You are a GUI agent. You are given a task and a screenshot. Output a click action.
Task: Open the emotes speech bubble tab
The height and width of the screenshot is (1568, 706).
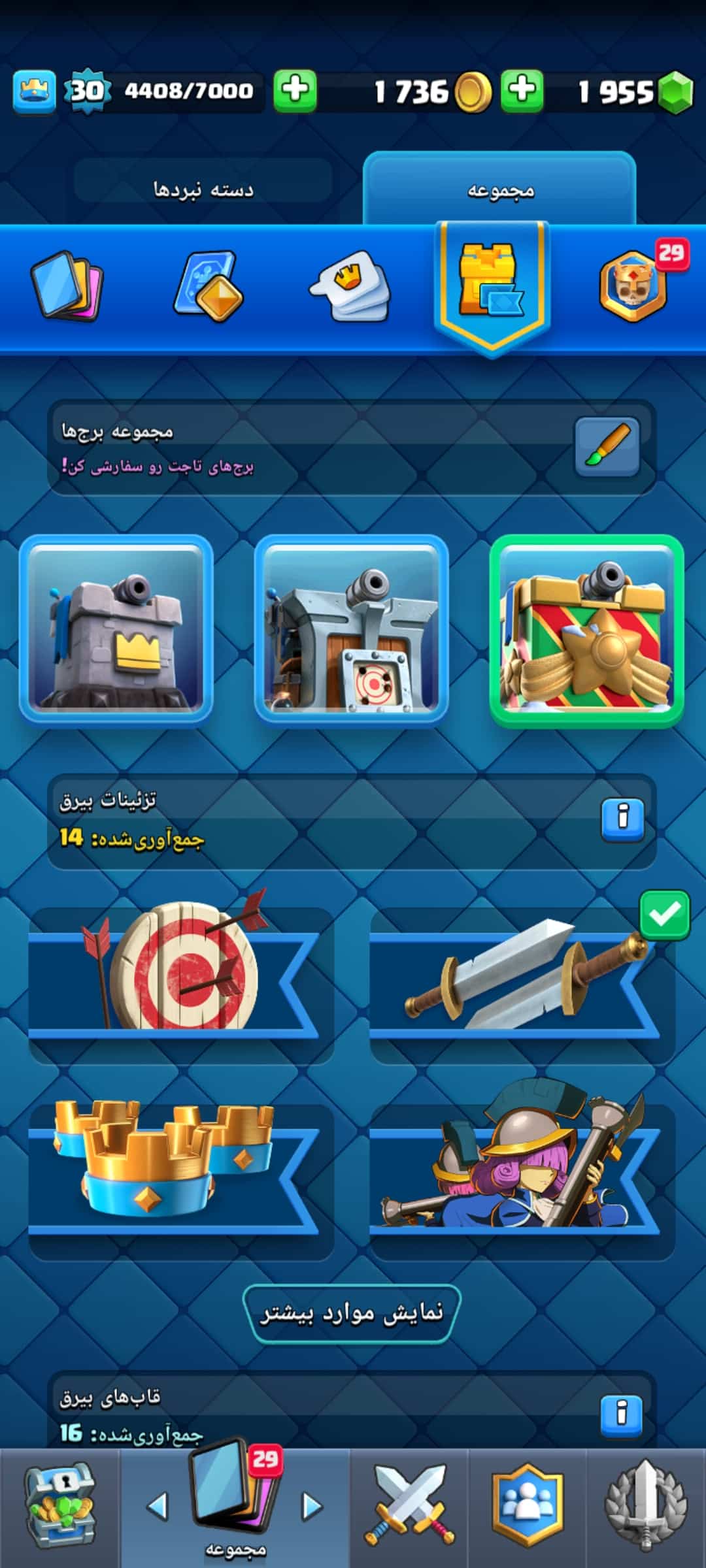349,287
